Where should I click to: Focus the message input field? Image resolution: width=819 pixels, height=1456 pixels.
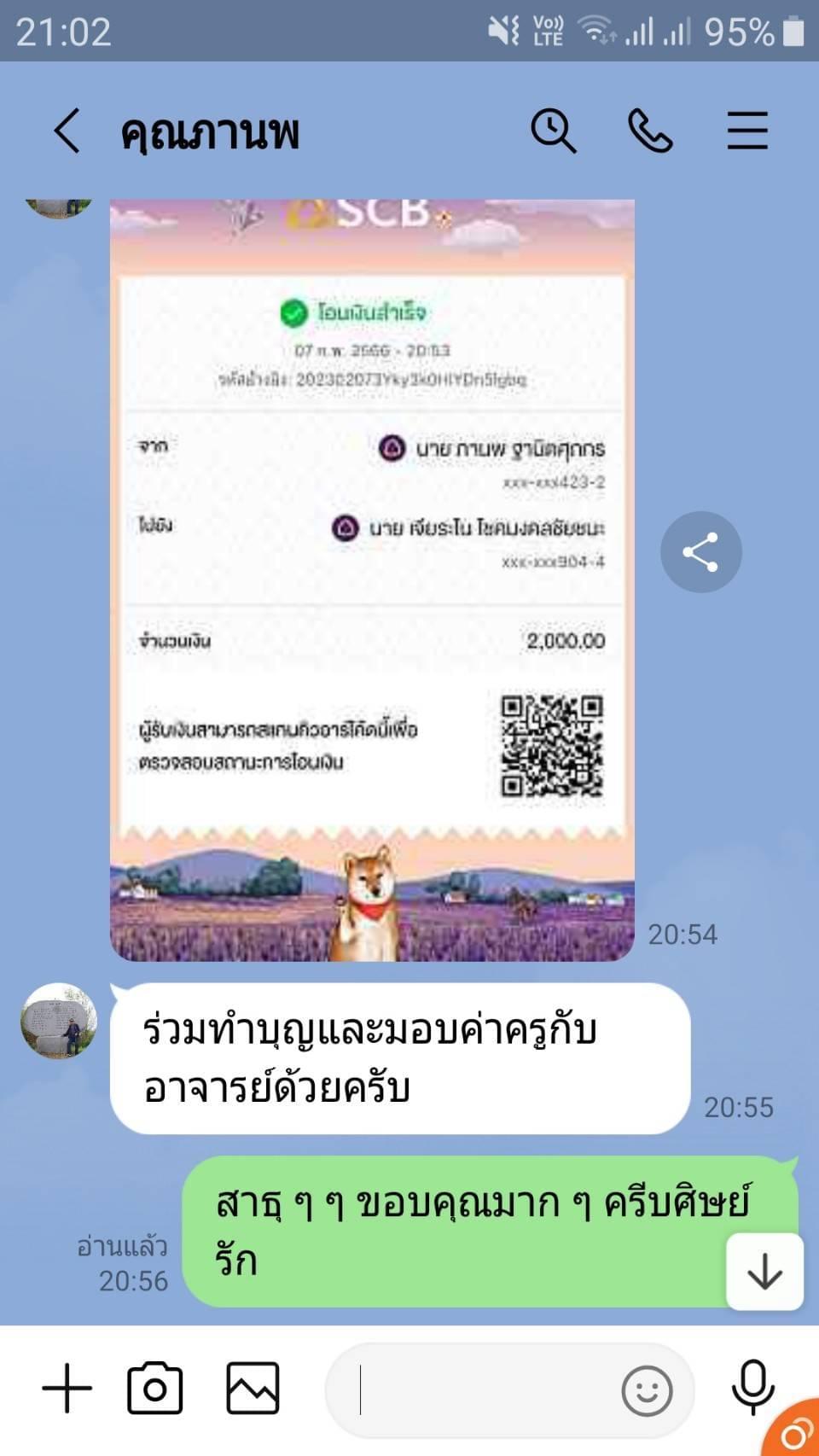click(x=478, y=1390)
